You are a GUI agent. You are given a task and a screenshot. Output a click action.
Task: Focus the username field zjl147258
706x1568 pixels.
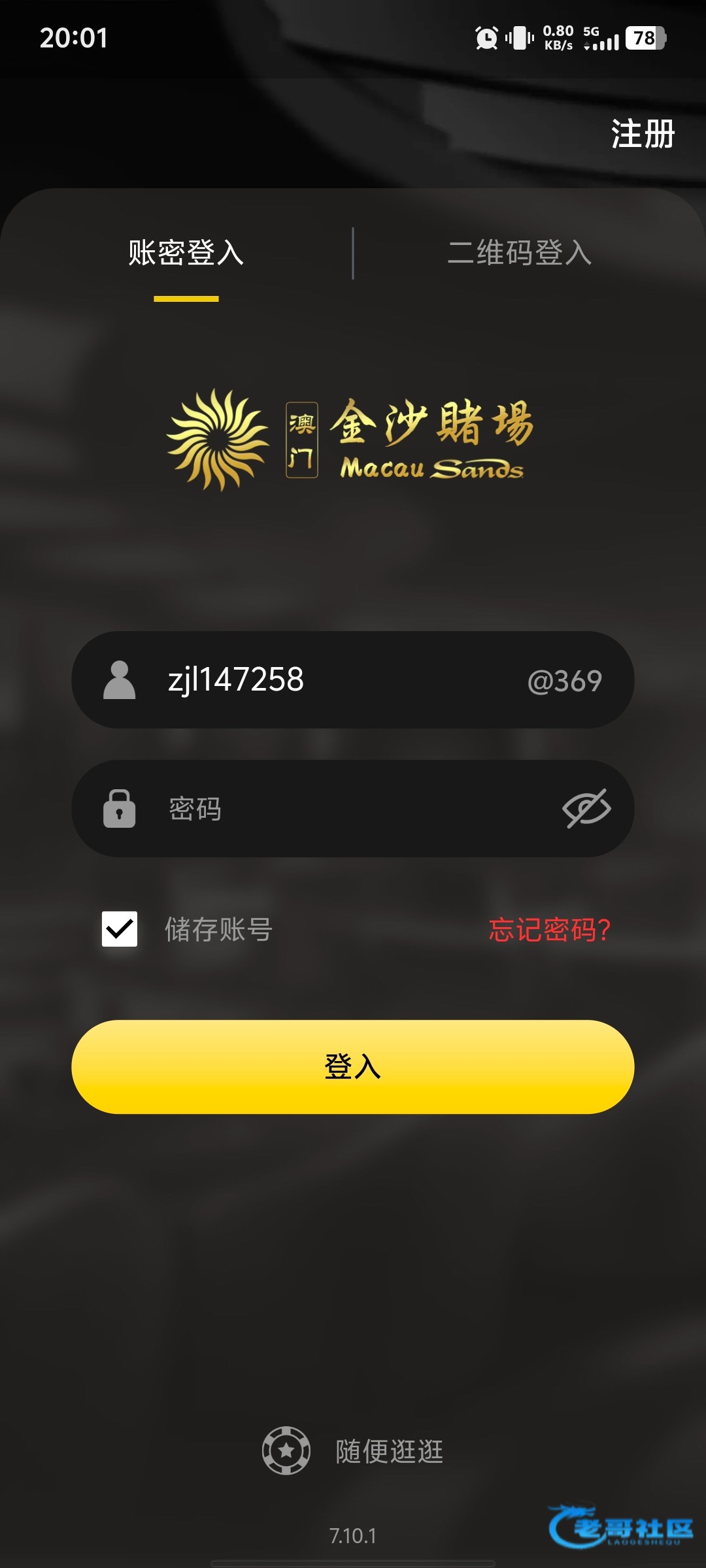pos(327,679)
